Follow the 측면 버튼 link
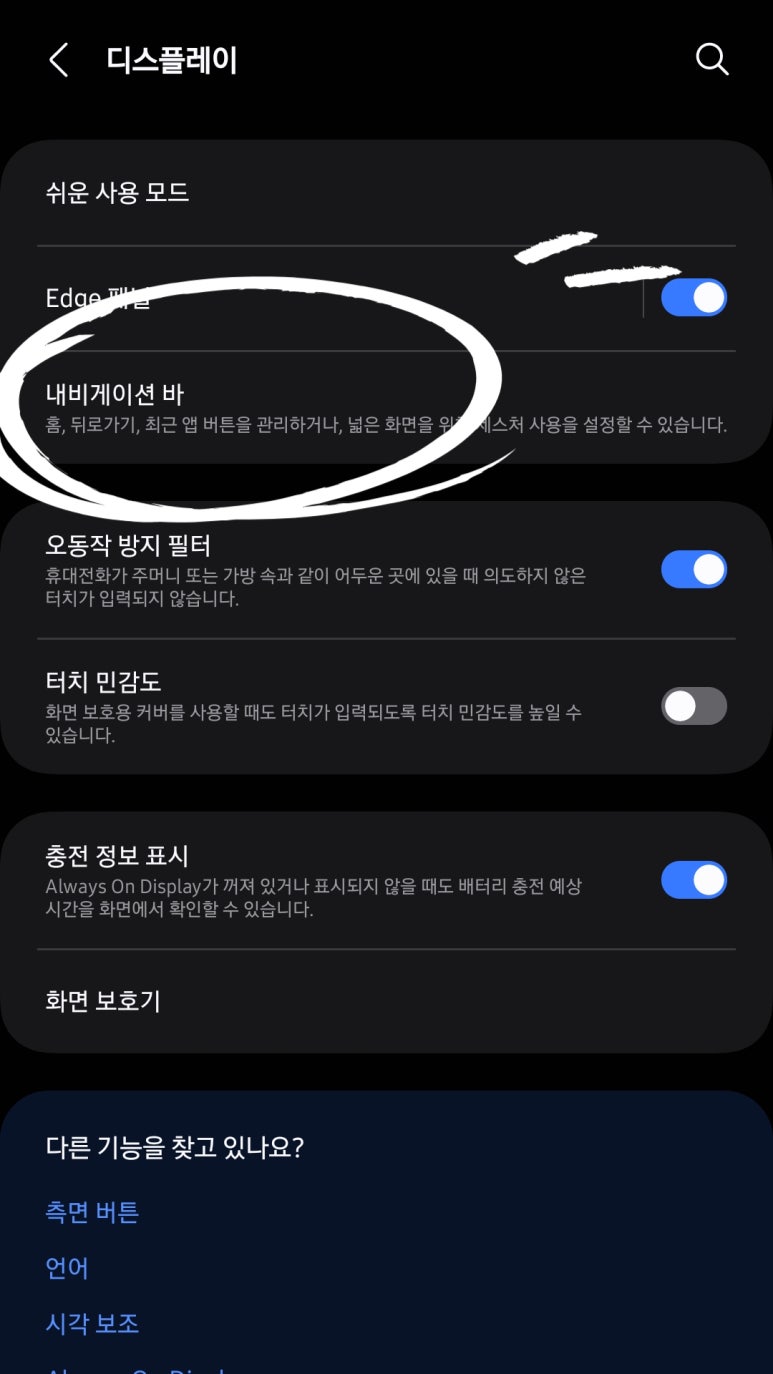The image size is (773, 1374). (92, 1212)
